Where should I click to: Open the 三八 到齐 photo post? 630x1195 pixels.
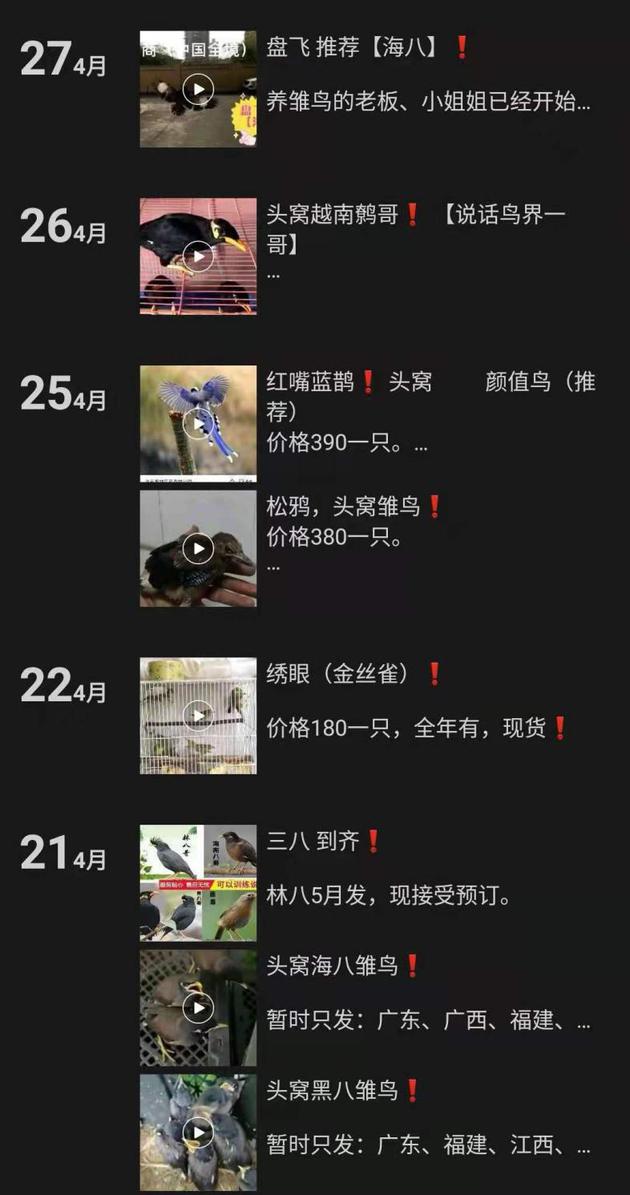click(198, 882)
